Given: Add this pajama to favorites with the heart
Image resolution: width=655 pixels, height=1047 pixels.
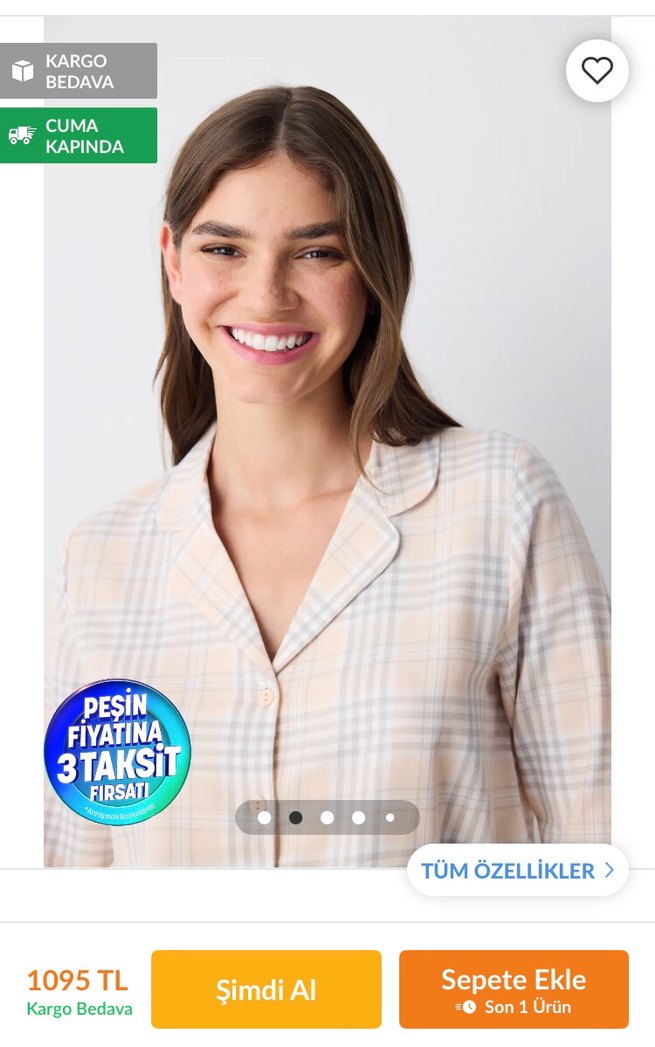Looking at the screenshot, I should (597, 71).
